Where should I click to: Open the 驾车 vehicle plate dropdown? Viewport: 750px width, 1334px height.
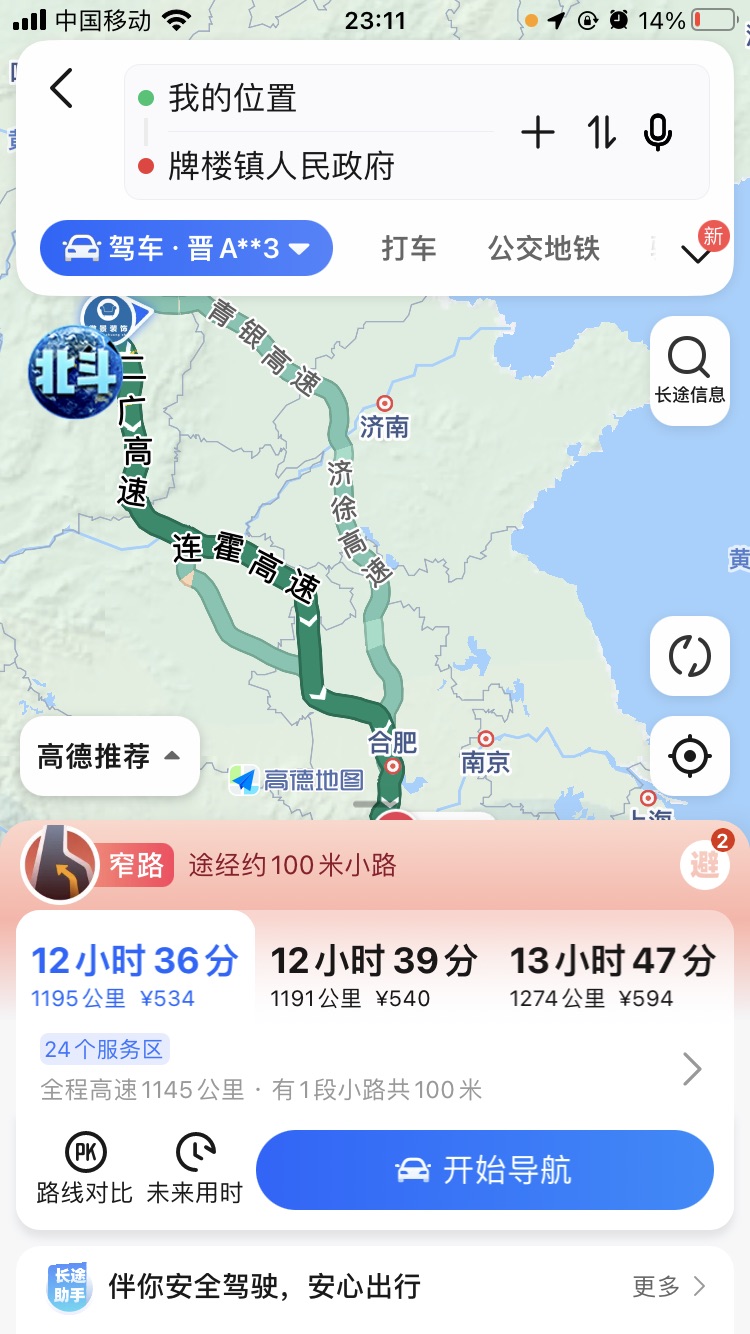[x=186, y=248]
